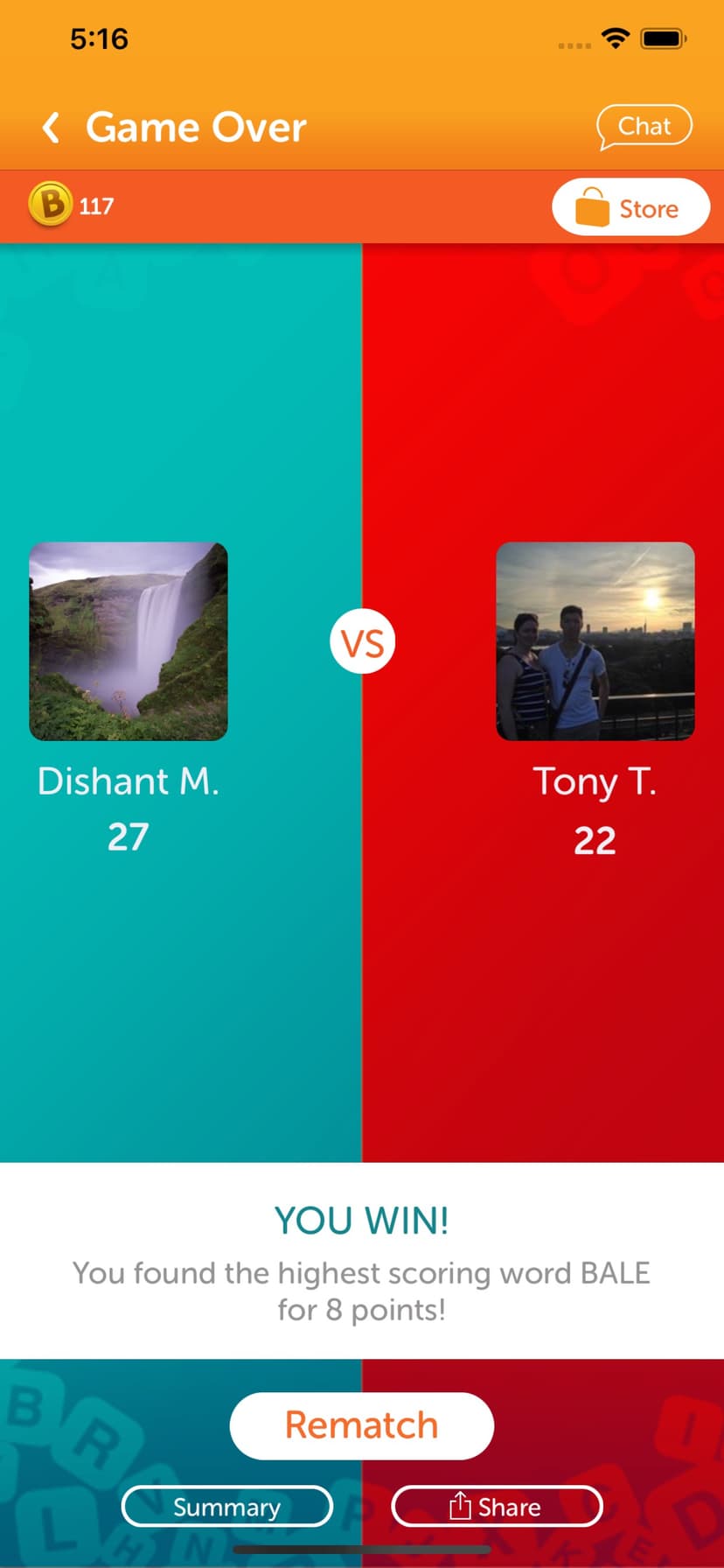This screenshot has width=724, height=1568.
Task: Share the game result
Action: (497, 1507)
